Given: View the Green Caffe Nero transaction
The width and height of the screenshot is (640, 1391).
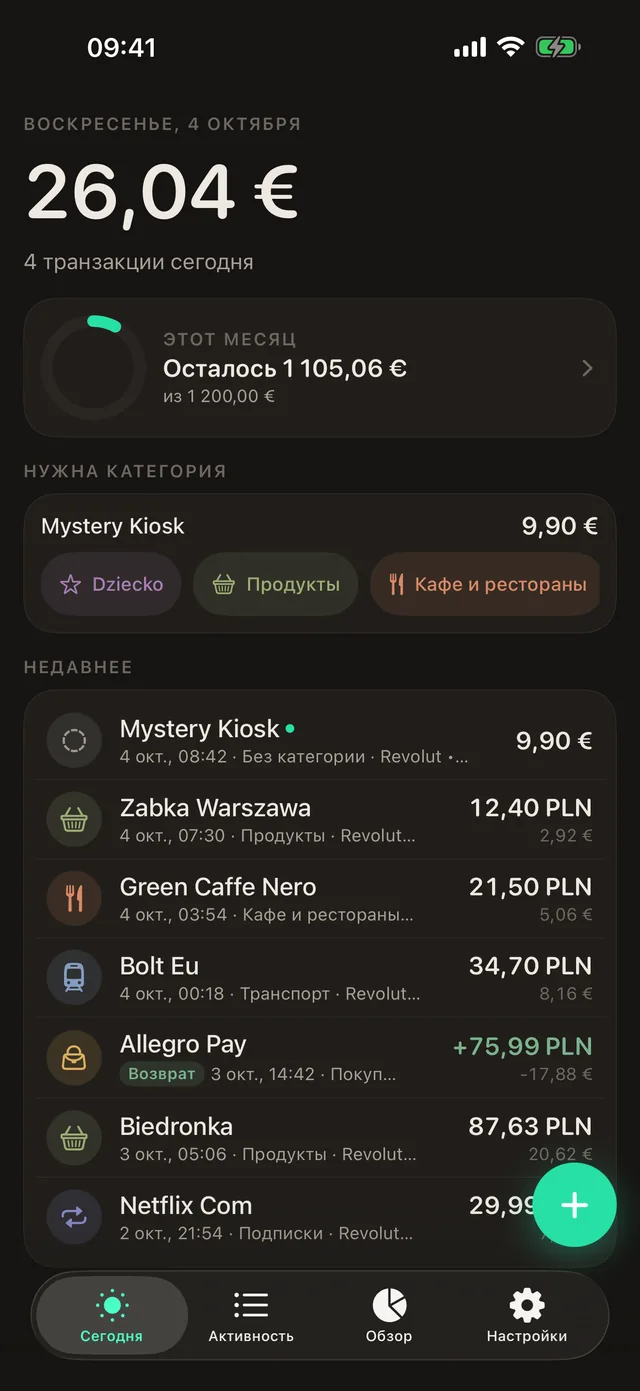Looking at the screenshot, I should [320, 899].
